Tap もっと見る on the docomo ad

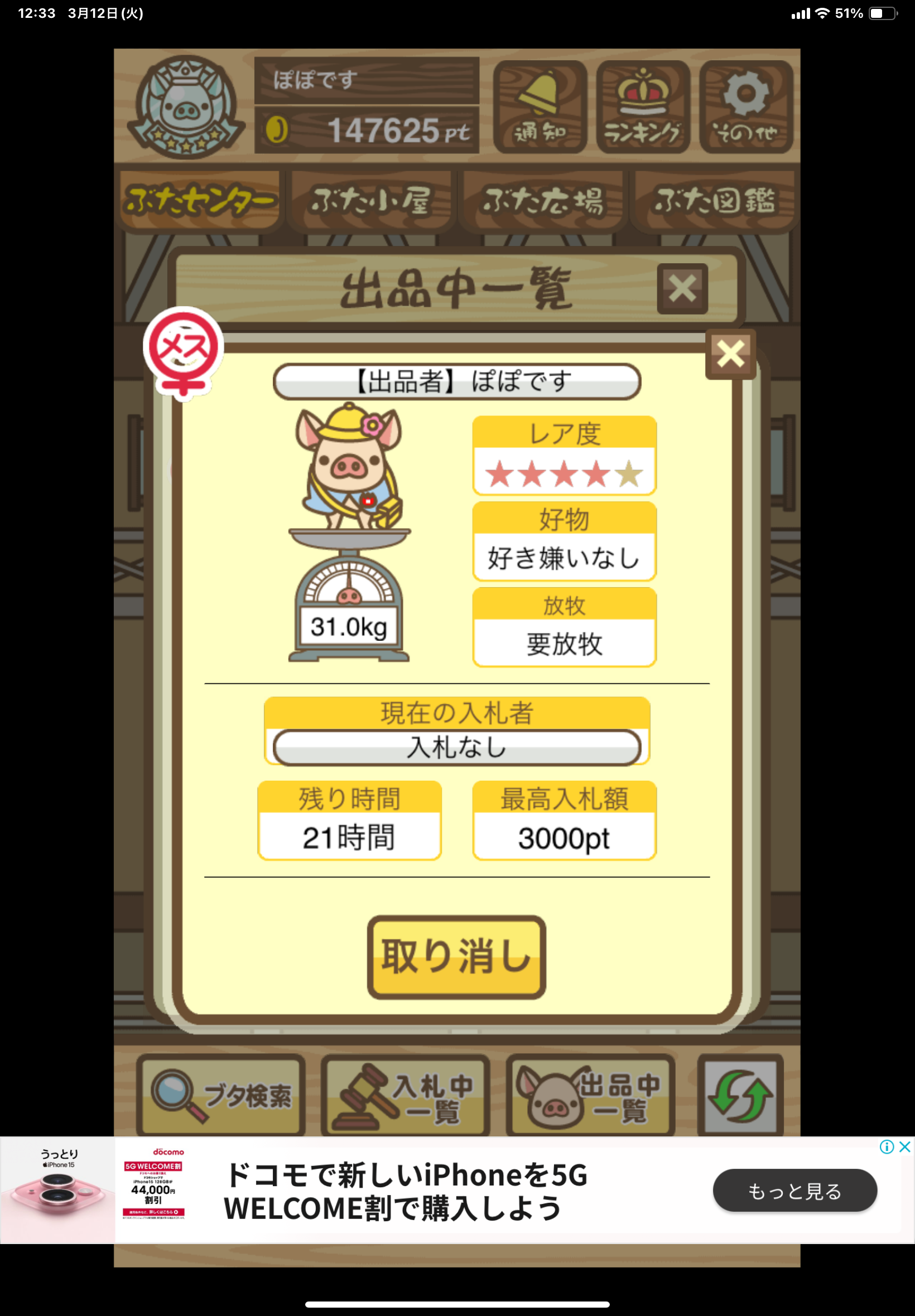794,1191
